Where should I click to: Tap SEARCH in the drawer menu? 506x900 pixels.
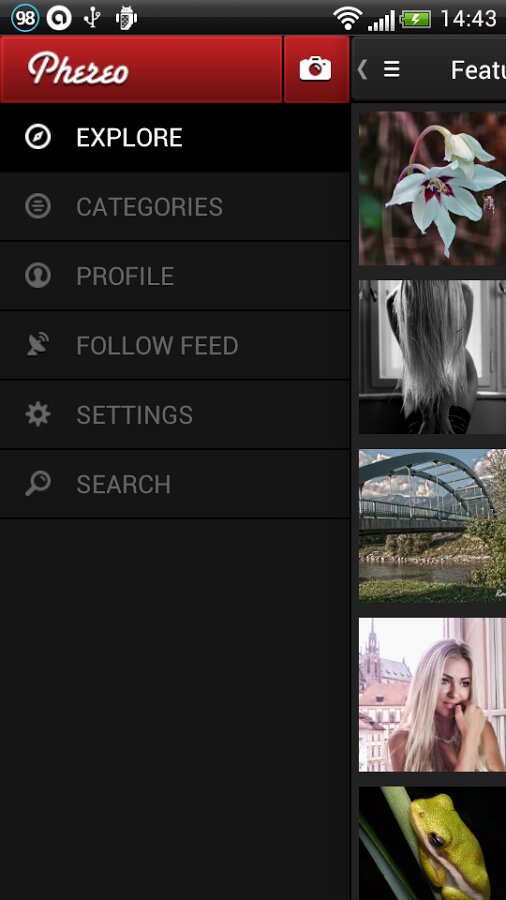tap(174, 484)
